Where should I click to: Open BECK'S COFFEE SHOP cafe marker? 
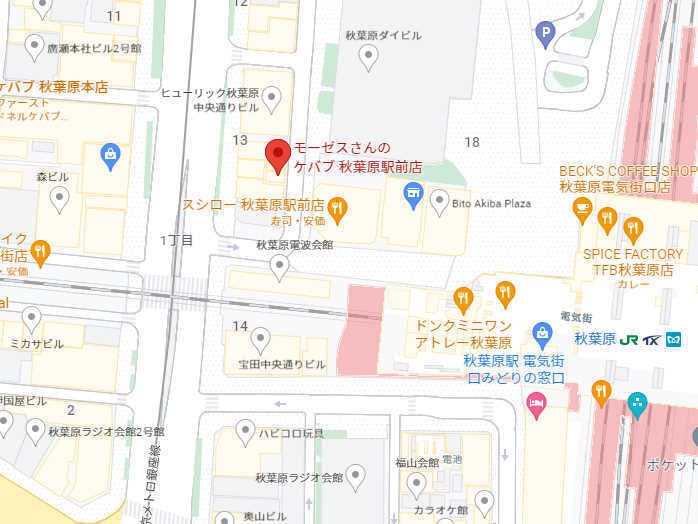click(582, 211)
